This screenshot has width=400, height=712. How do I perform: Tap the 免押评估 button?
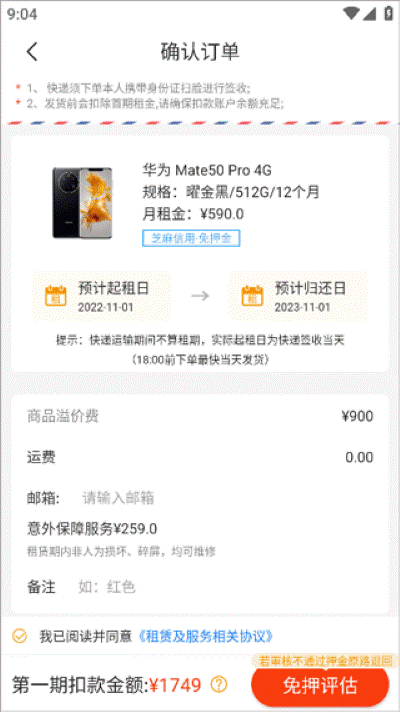point(320,685)
